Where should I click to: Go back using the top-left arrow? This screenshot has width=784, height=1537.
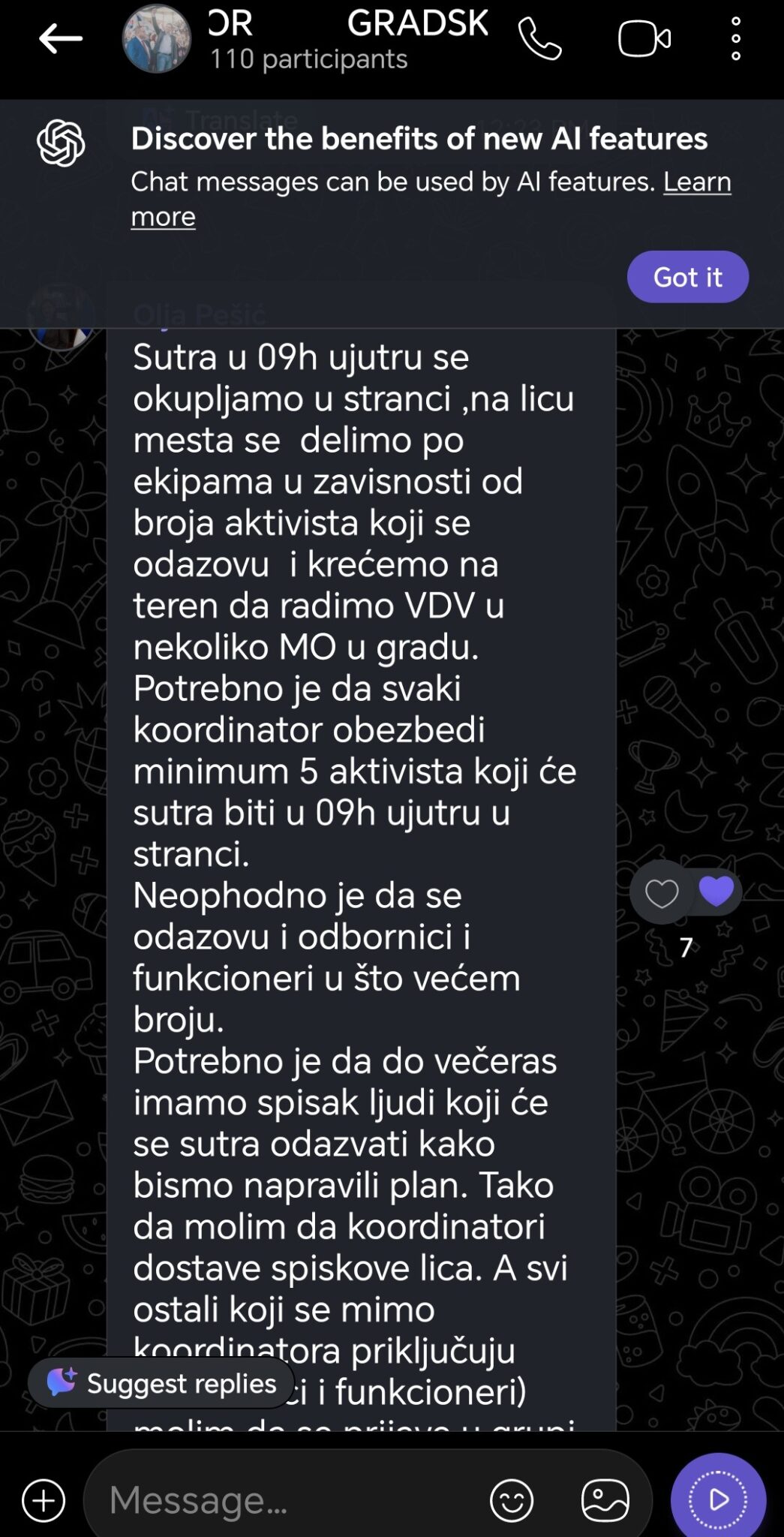coord(60,39)
